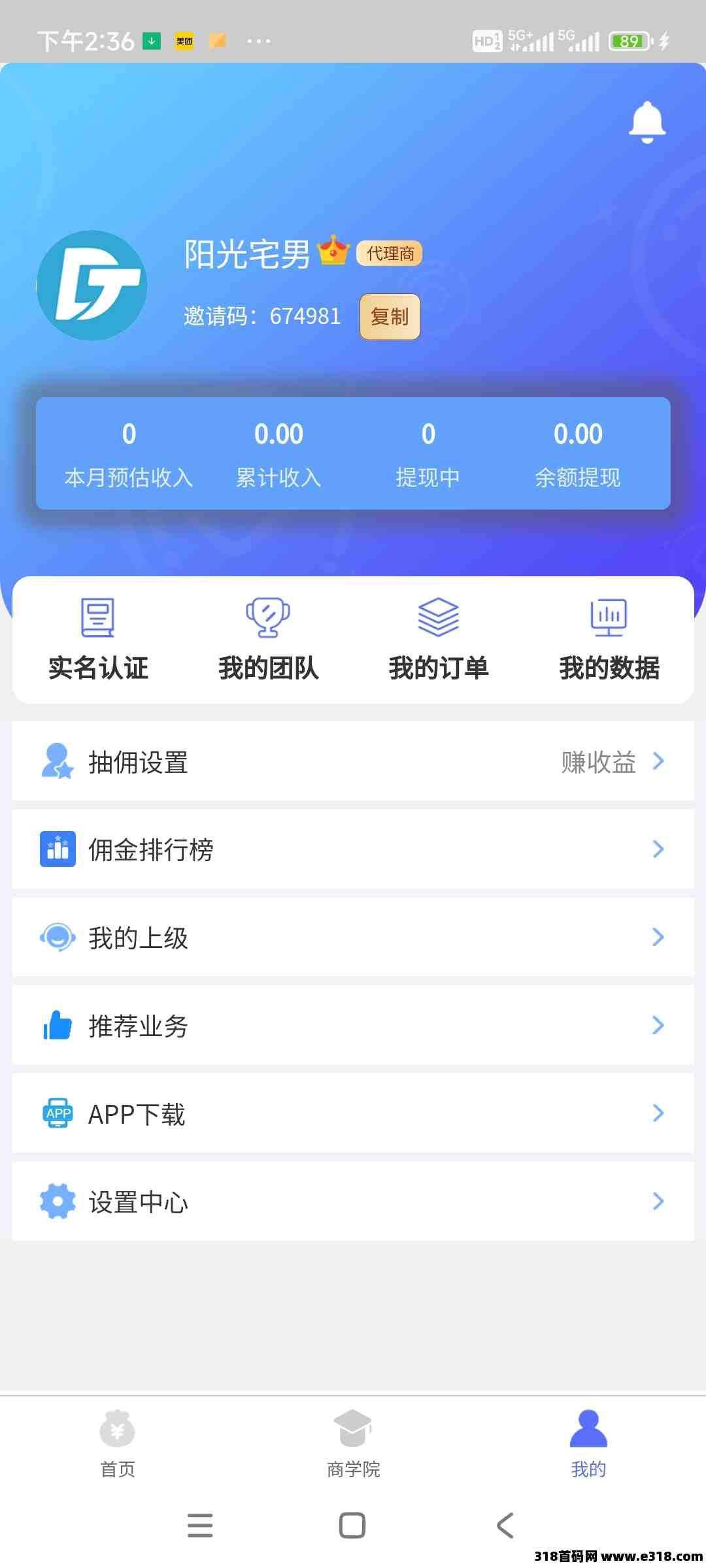Go back with the system back button
Image resolution: width=706 pixels, height=1568 pixels.
point(505,1526)
